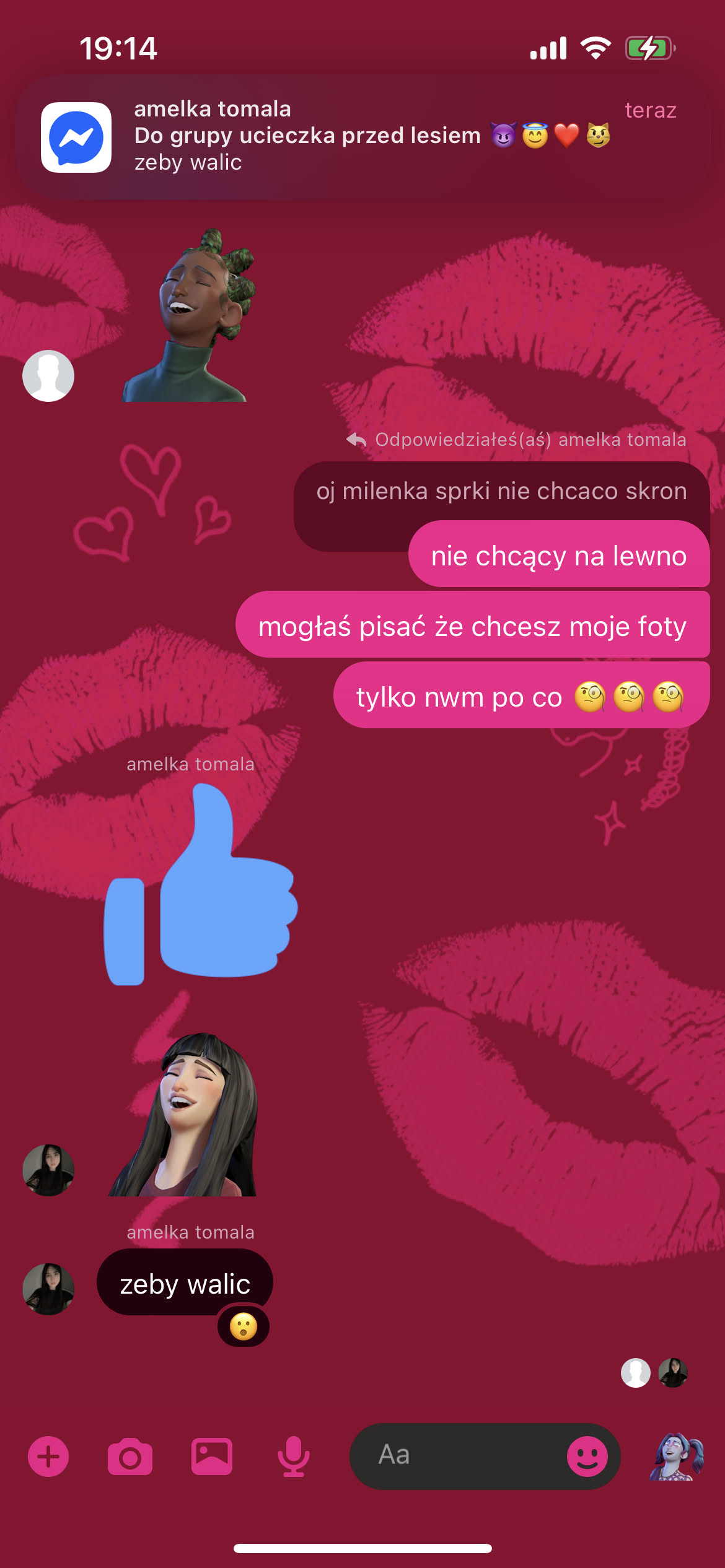Image resolution: width=725 pixels, height=1568 pixels.
Task: Open the photo gallery picker
Action: click(x=212, y=1457)
